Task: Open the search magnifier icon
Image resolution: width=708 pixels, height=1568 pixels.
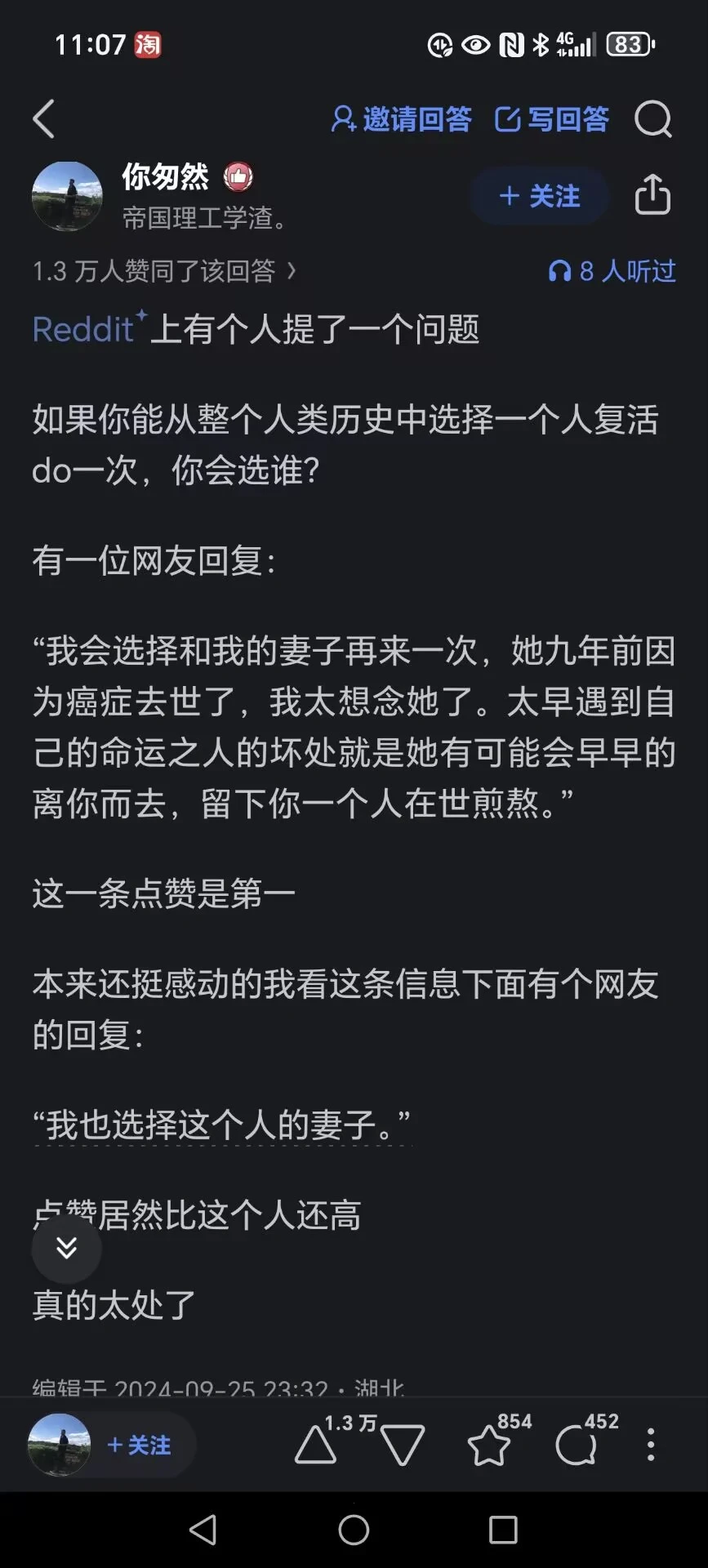Action: click(653, 119)
